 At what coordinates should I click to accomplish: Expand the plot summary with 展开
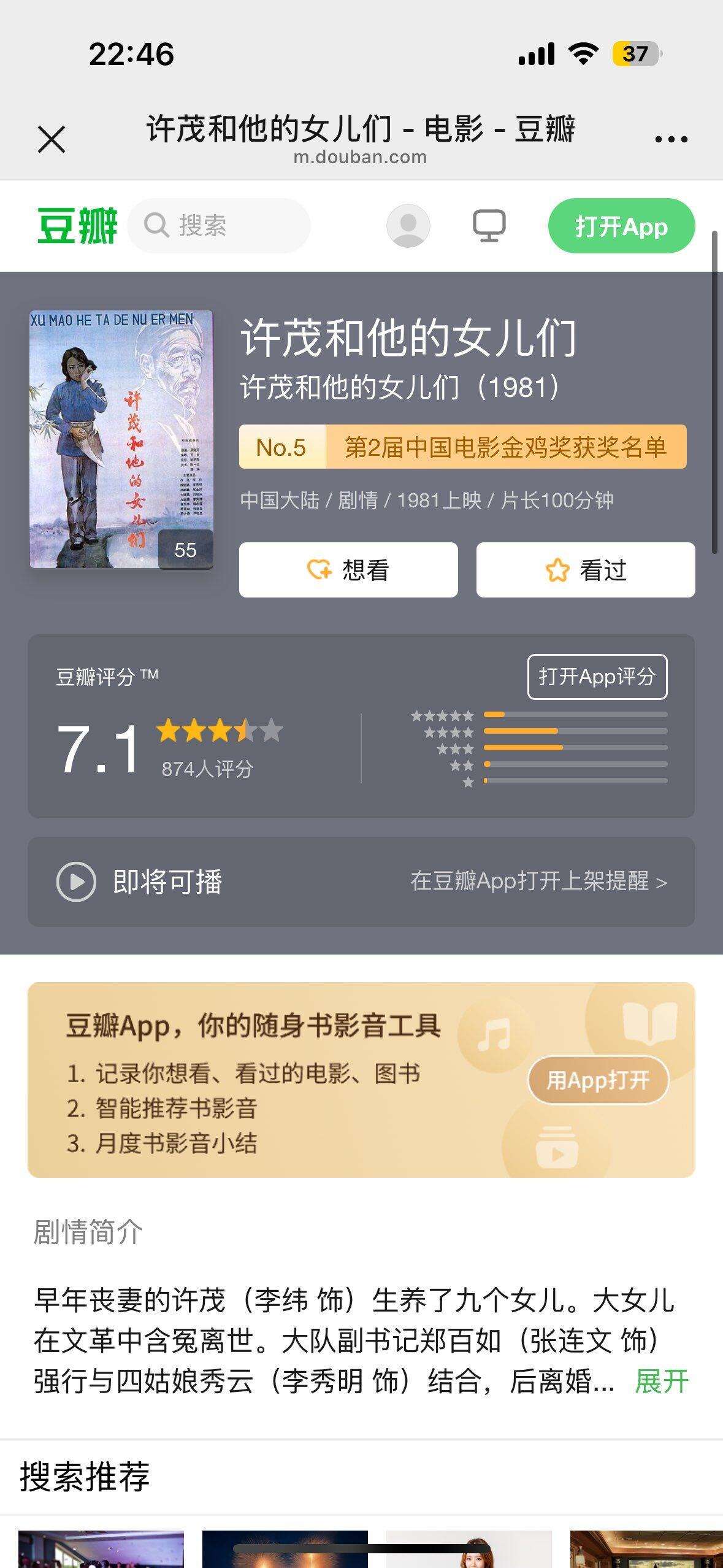click(x=661, y=1382)
